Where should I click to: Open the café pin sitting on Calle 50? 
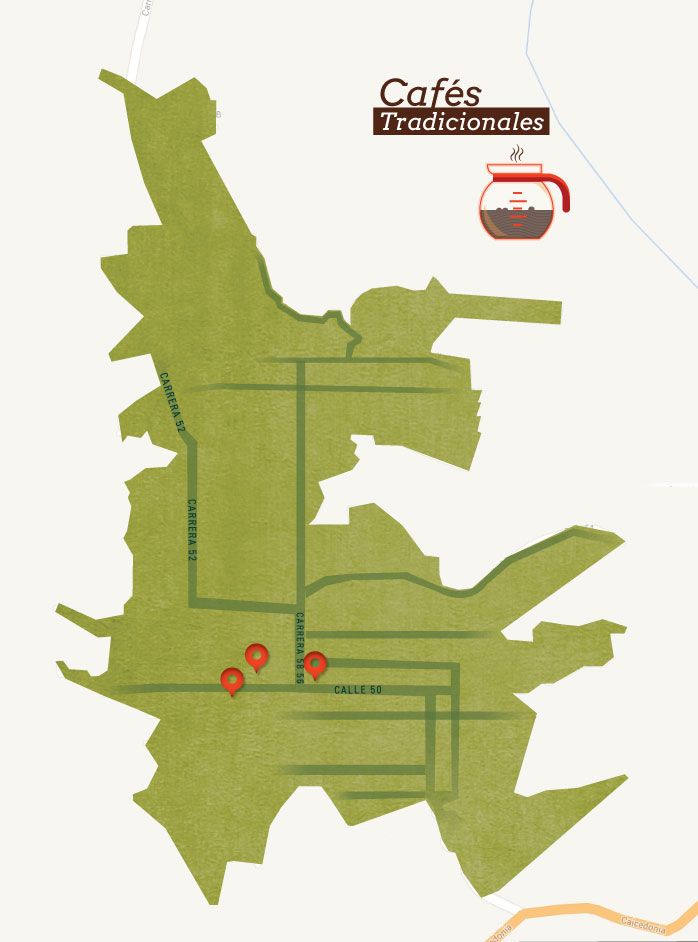coord(233,681)
